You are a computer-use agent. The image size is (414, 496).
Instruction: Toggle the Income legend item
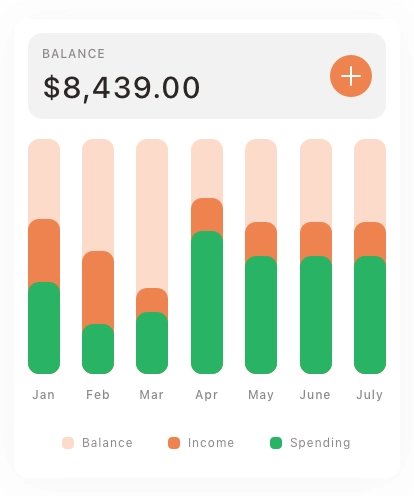point(201,443)
